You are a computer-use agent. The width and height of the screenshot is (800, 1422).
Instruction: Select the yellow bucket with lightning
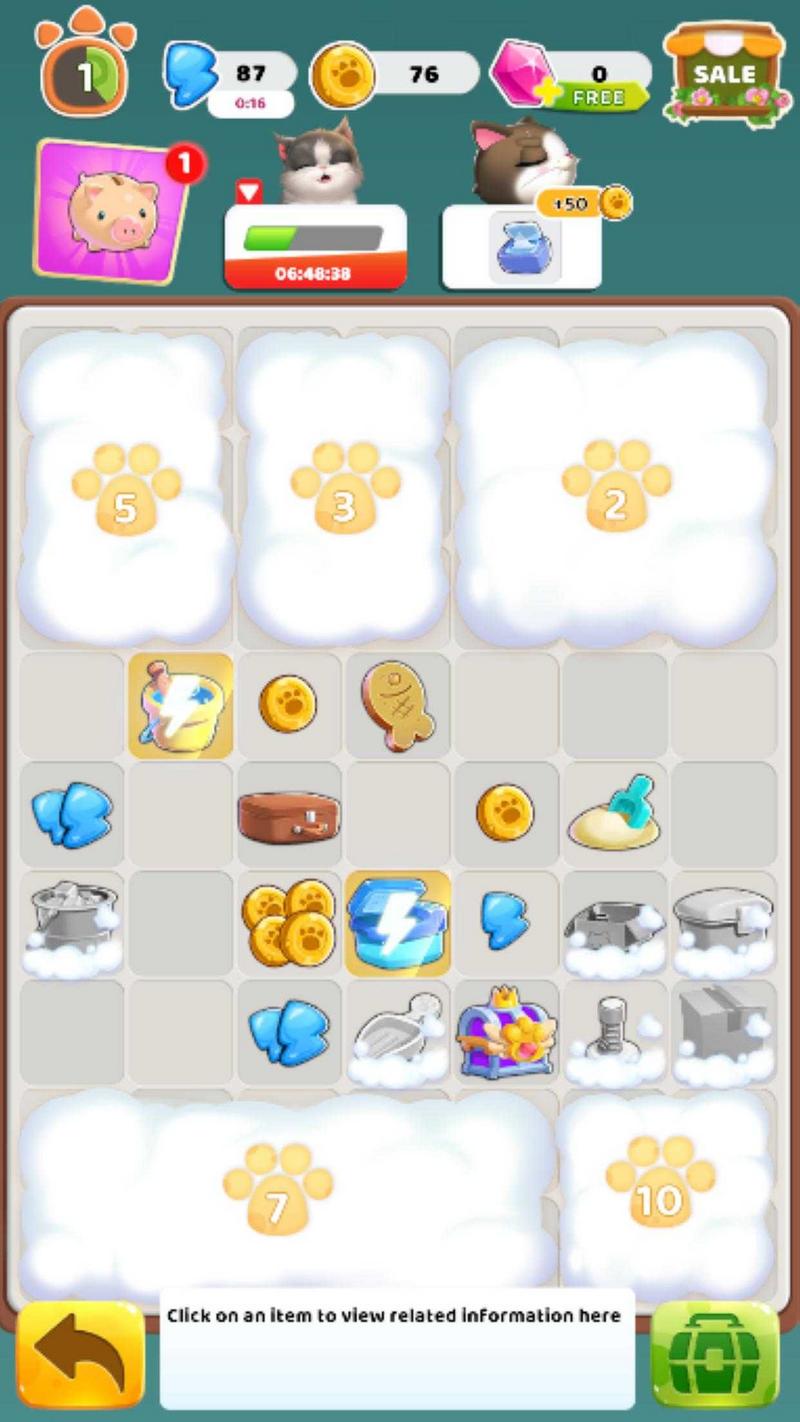[180, 705]
